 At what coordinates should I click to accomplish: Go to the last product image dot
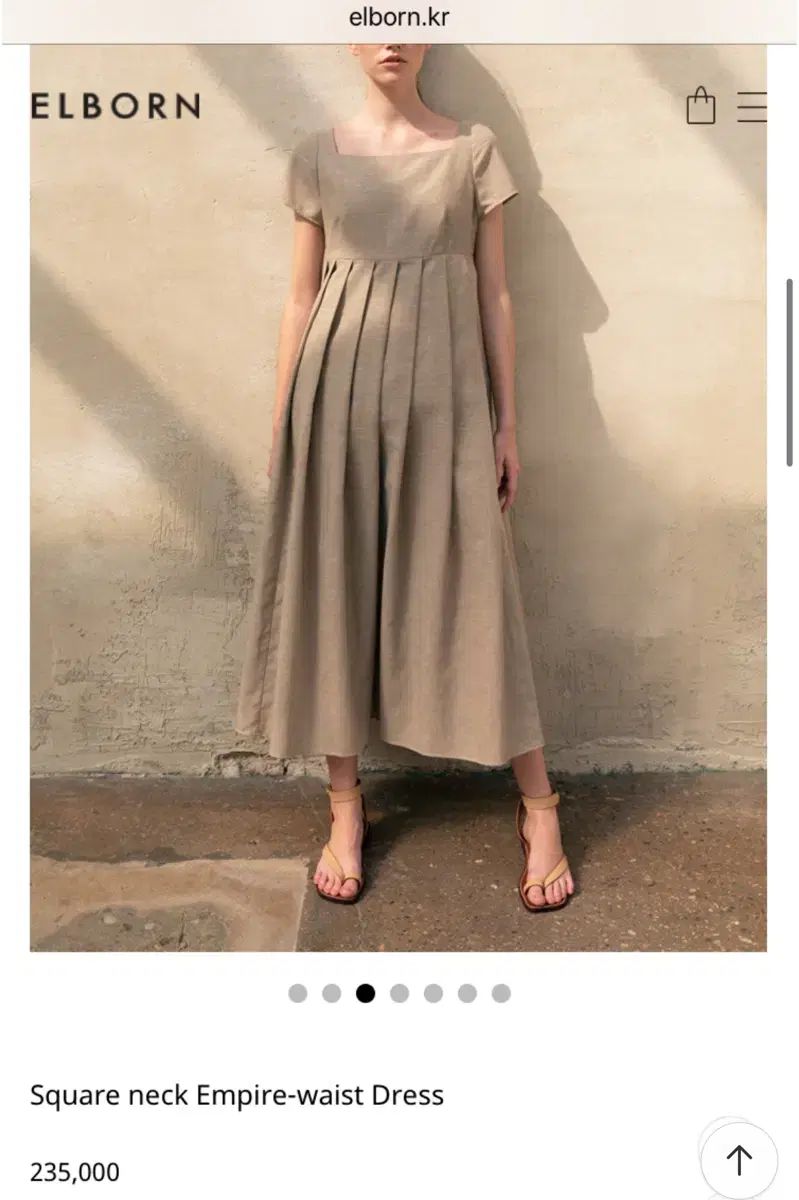pos(501,993)
